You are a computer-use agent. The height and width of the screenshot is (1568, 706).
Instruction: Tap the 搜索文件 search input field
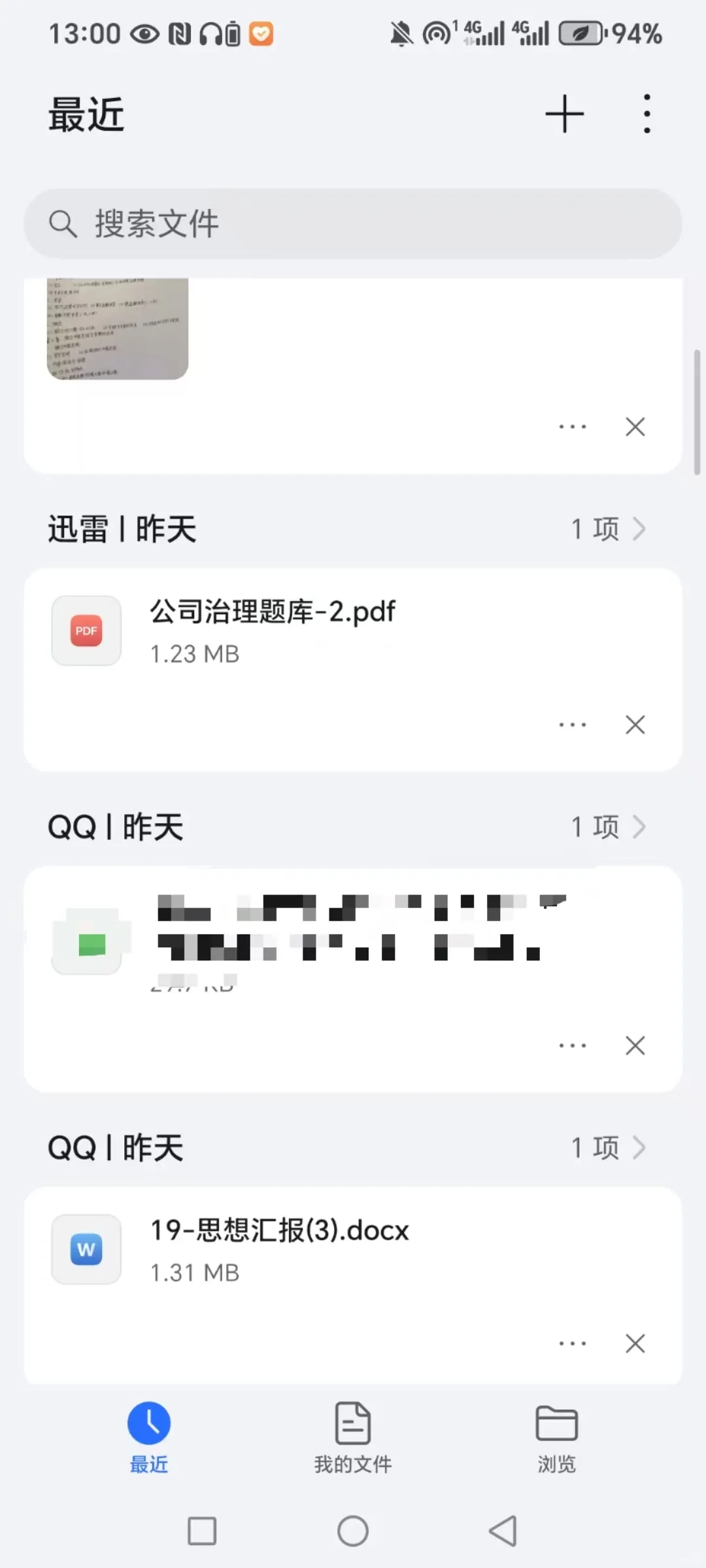[x=261, y=223]
